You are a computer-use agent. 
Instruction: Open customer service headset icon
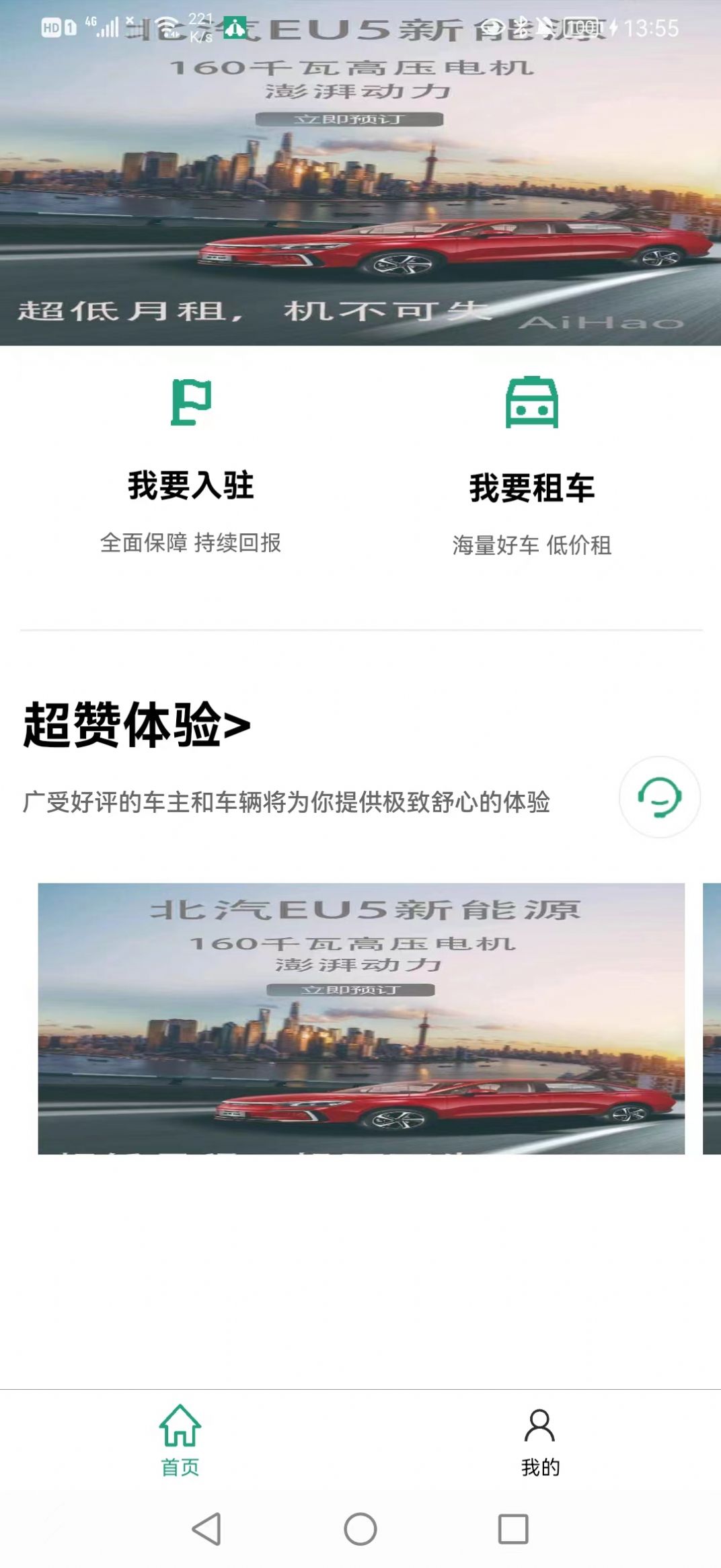click(x=659, y=797)
